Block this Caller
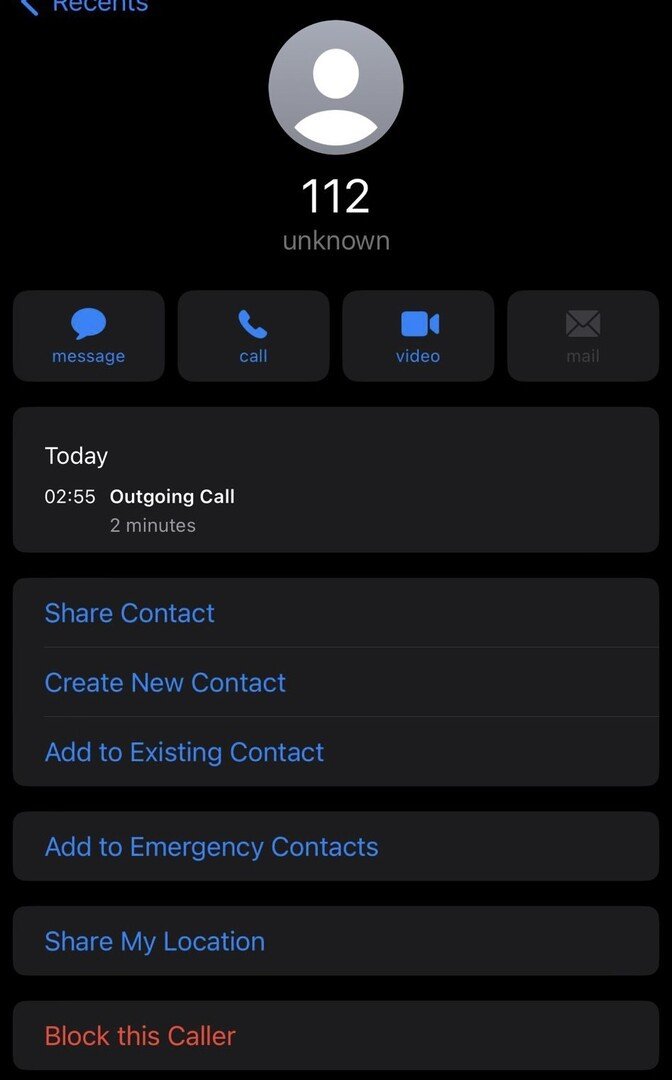Screen dimensions: 672x1080 click(140, 1036)
